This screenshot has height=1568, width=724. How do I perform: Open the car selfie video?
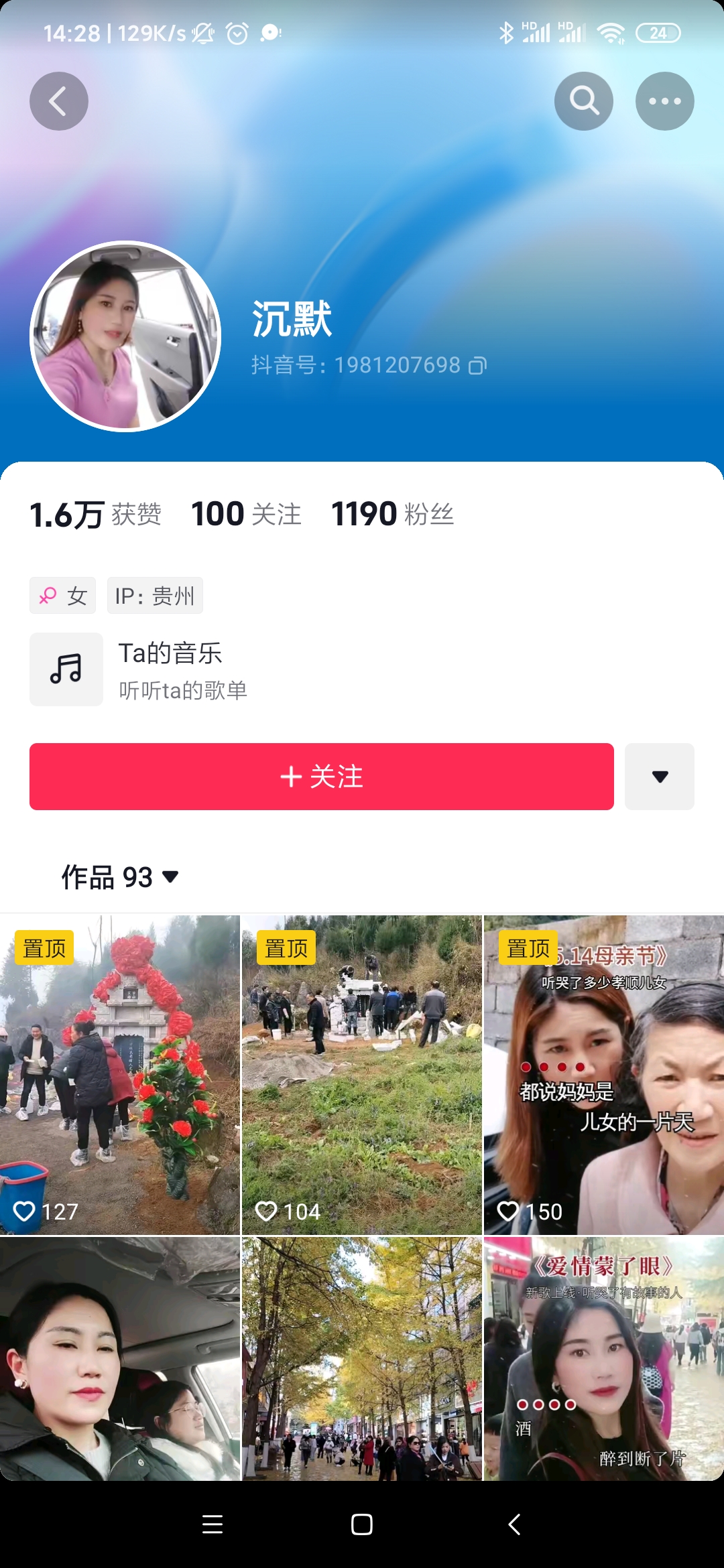click(x=119, y=1360)
